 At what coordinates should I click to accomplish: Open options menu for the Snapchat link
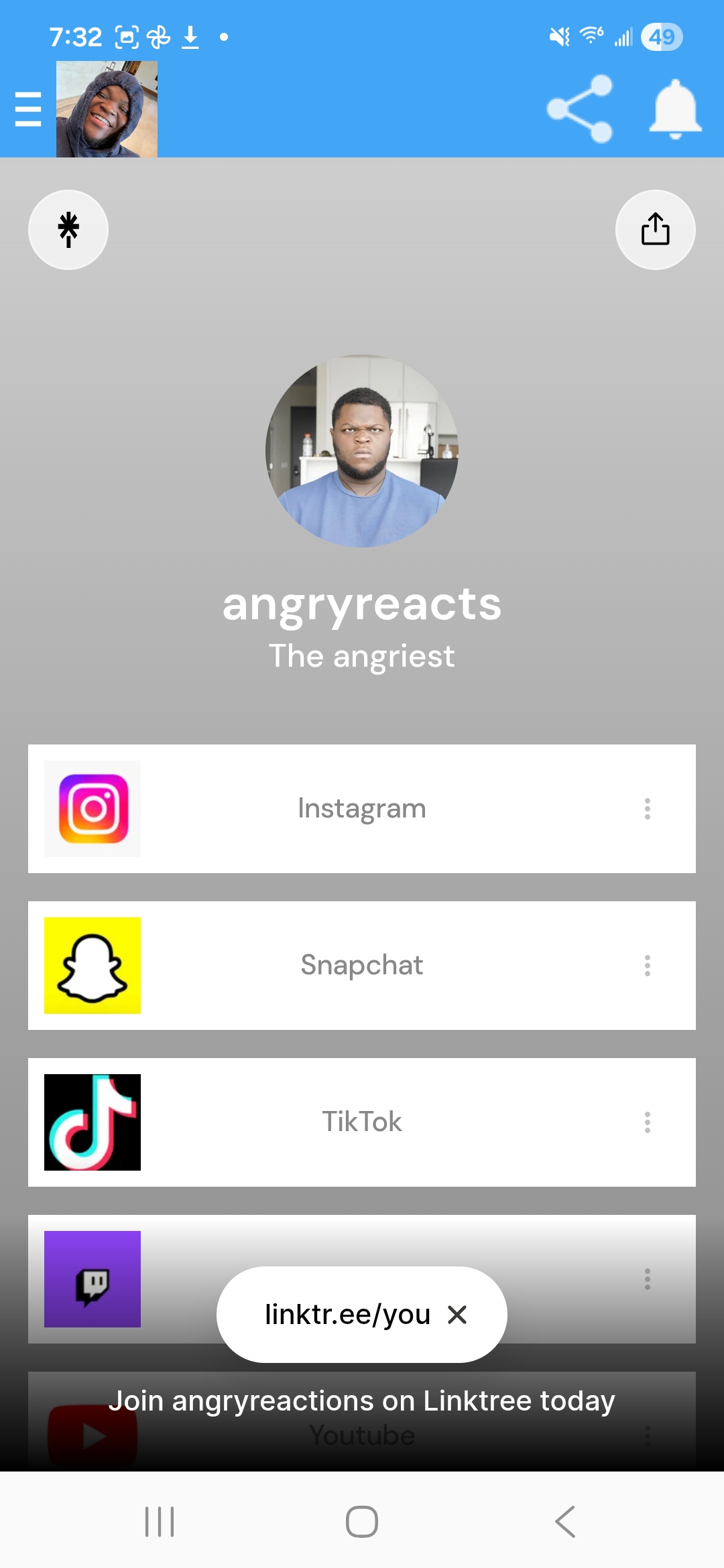[x=648, y=966]
